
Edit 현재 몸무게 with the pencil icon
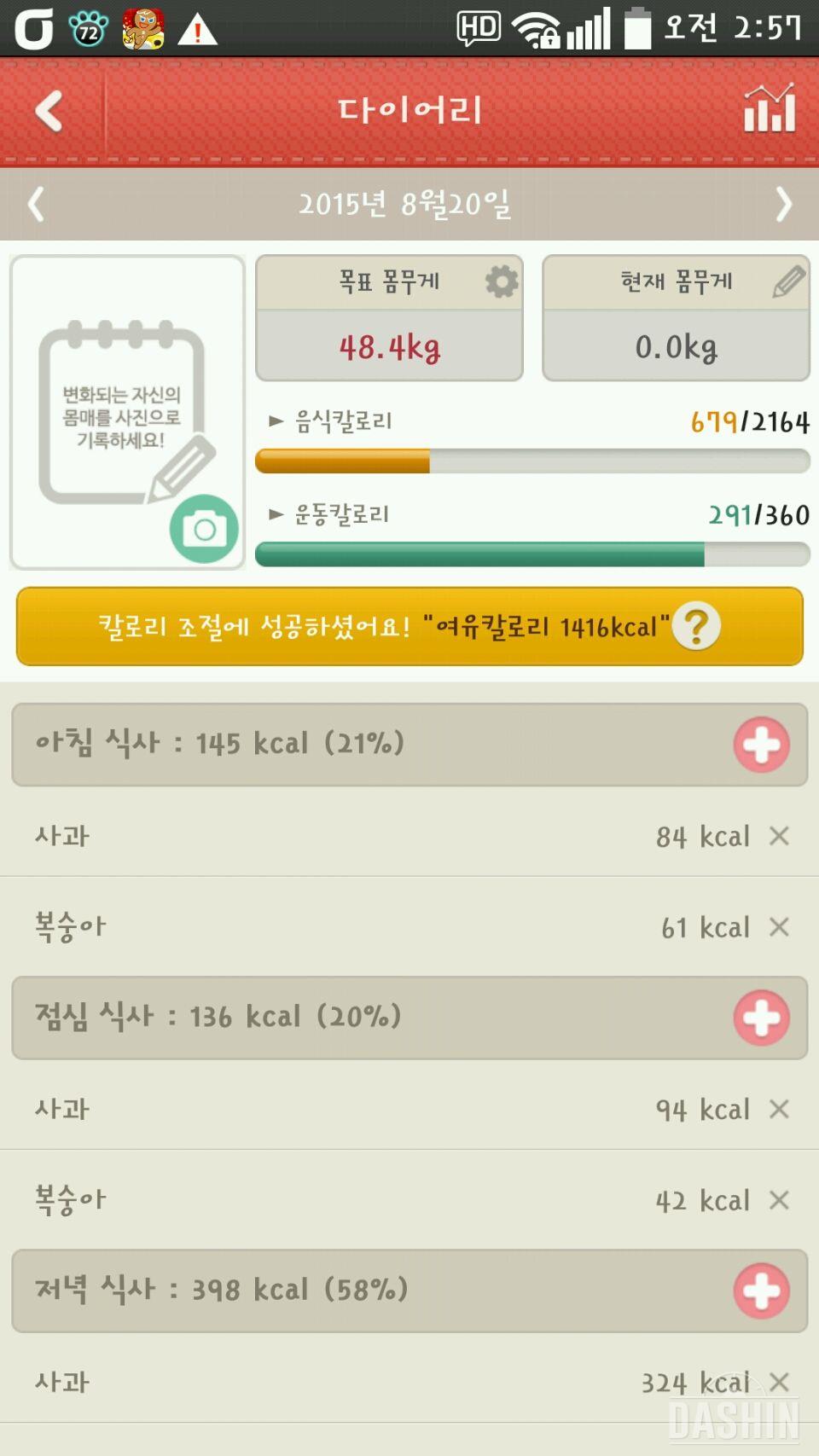point(788,281)
